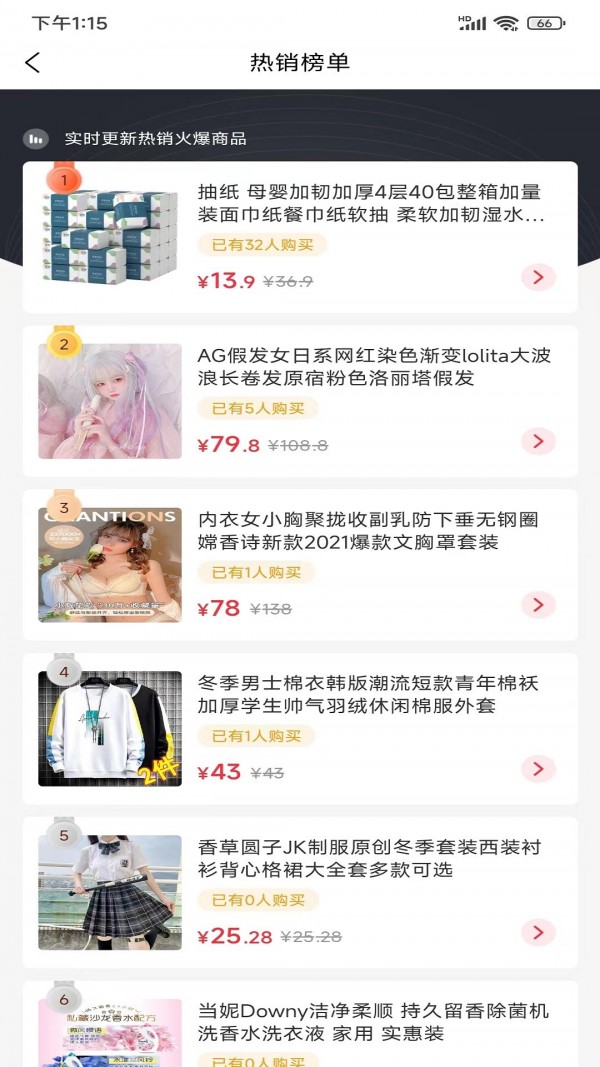Go back from the 热销榜单 page
The width and height of the screenshot is (600, 1067).
(33, 63)
